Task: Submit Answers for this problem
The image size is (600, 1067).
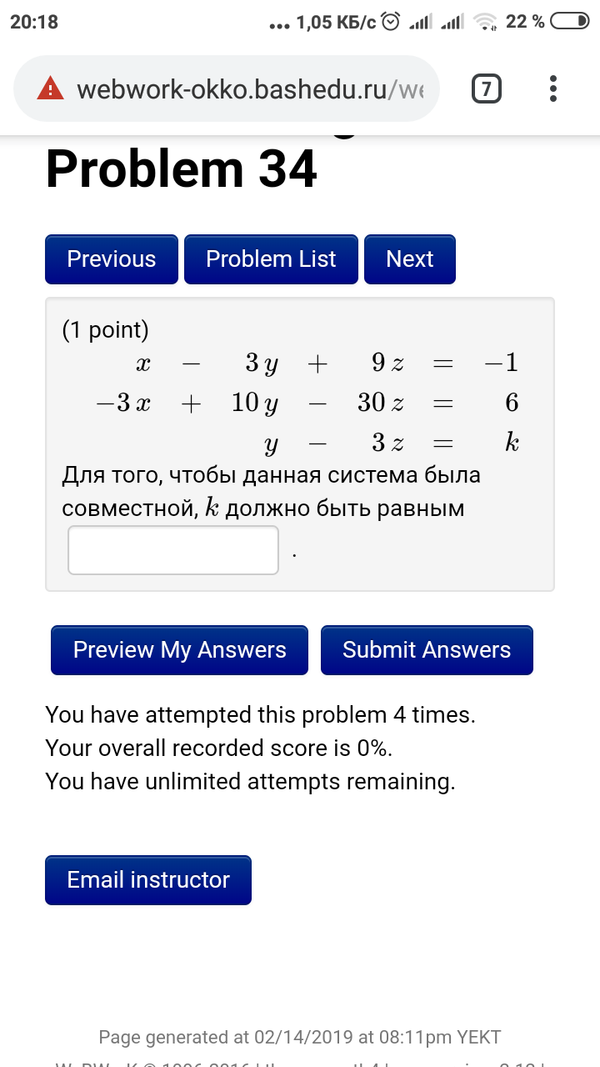Action: click(x=427, y=650)
